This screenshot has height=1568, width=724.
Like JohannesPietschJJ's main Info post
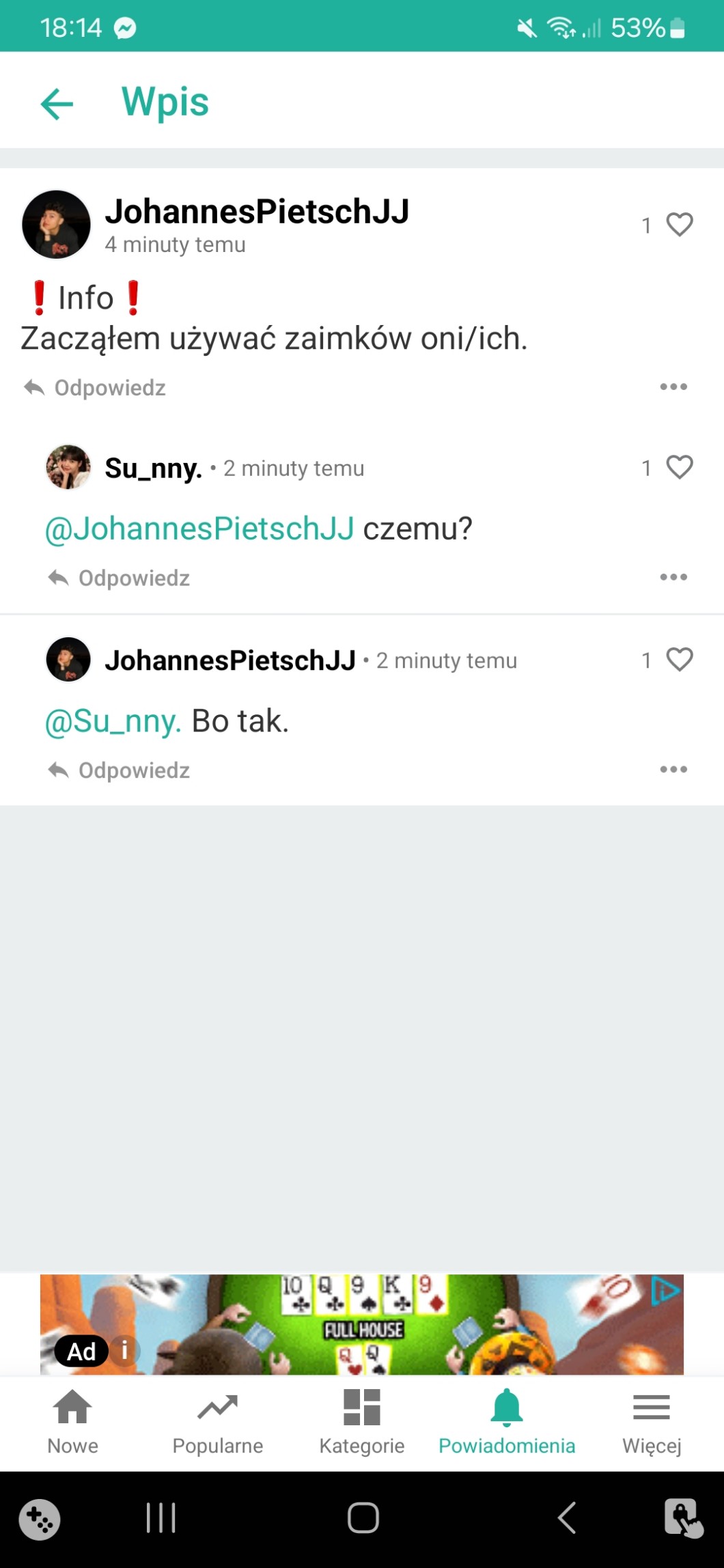tap(679, 225)
